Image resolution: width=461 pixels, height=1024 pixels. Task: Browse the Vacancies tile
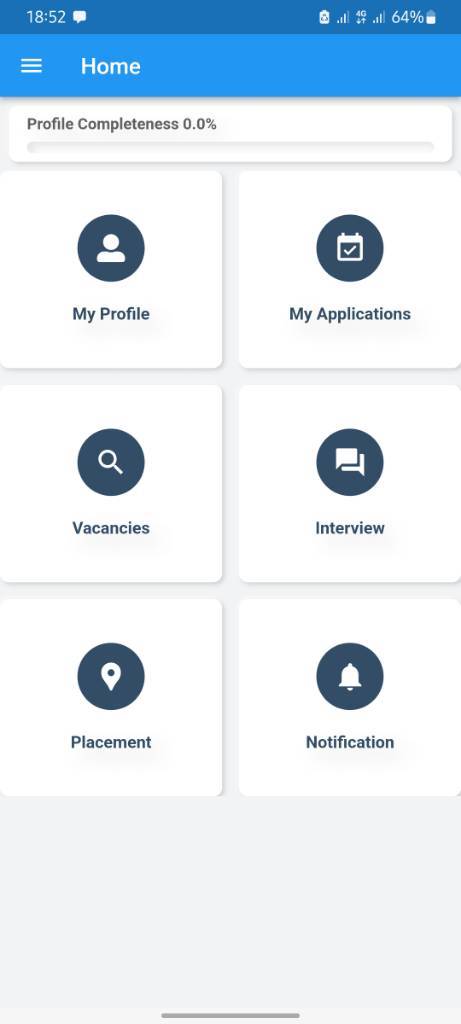[x=110, y=484]
